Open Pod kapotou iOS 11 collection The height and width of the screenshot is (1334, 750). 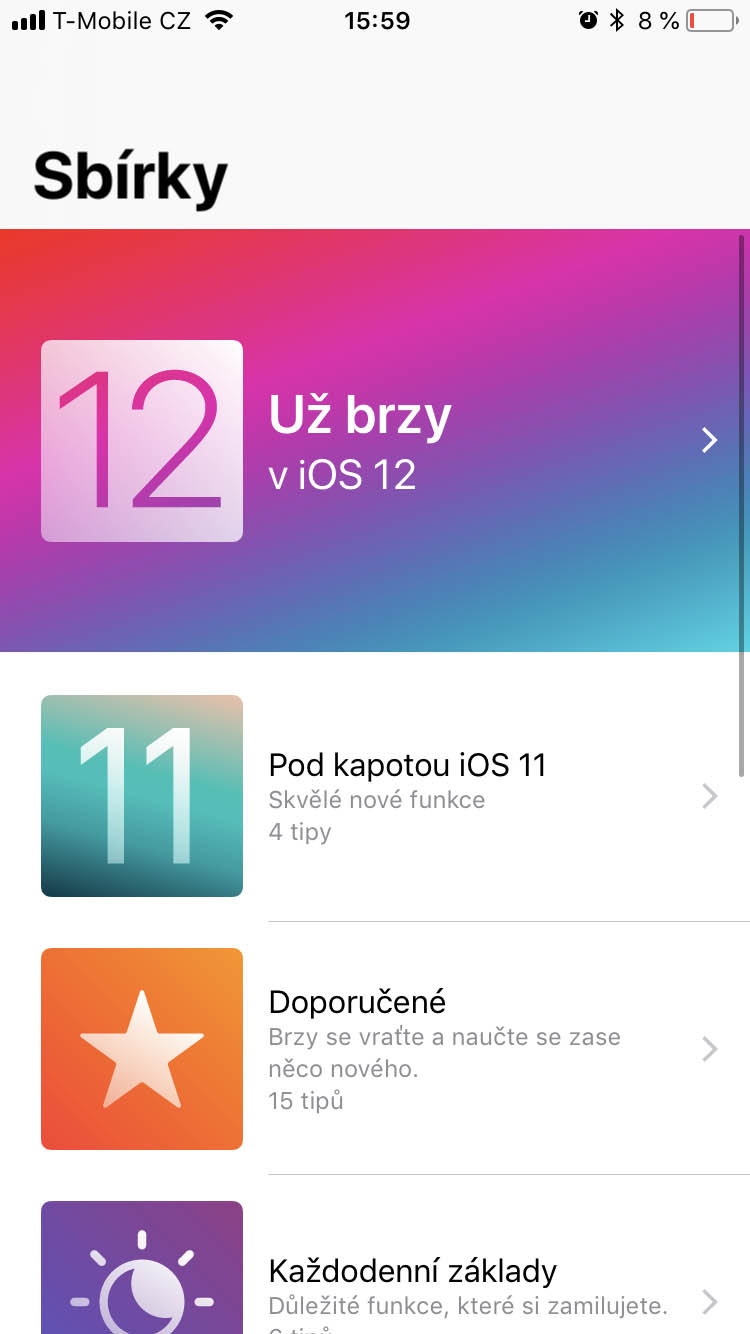[x=407, y=796]
